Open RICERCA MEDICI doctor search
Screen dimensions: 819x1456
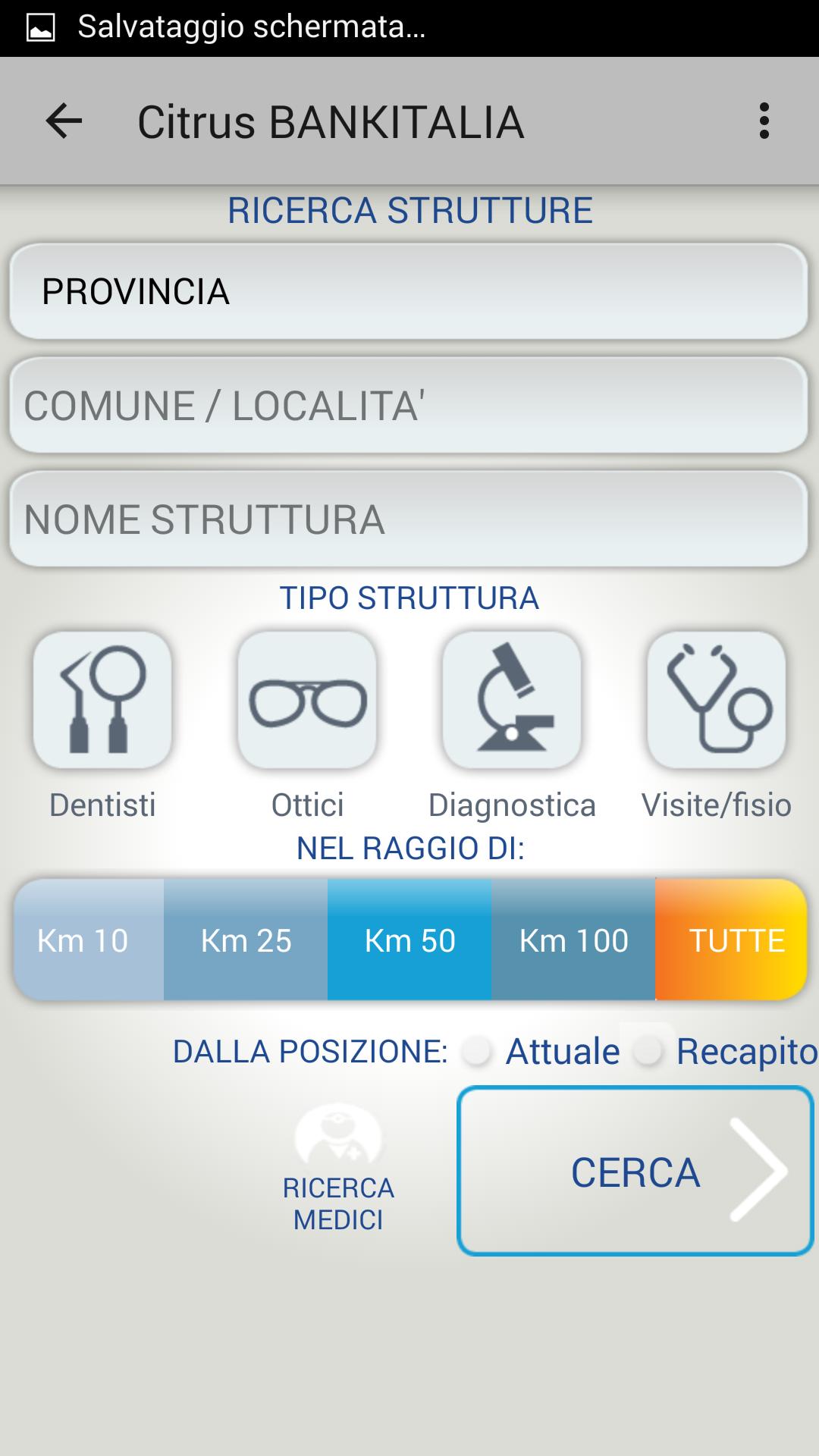tap(338, 1168)
